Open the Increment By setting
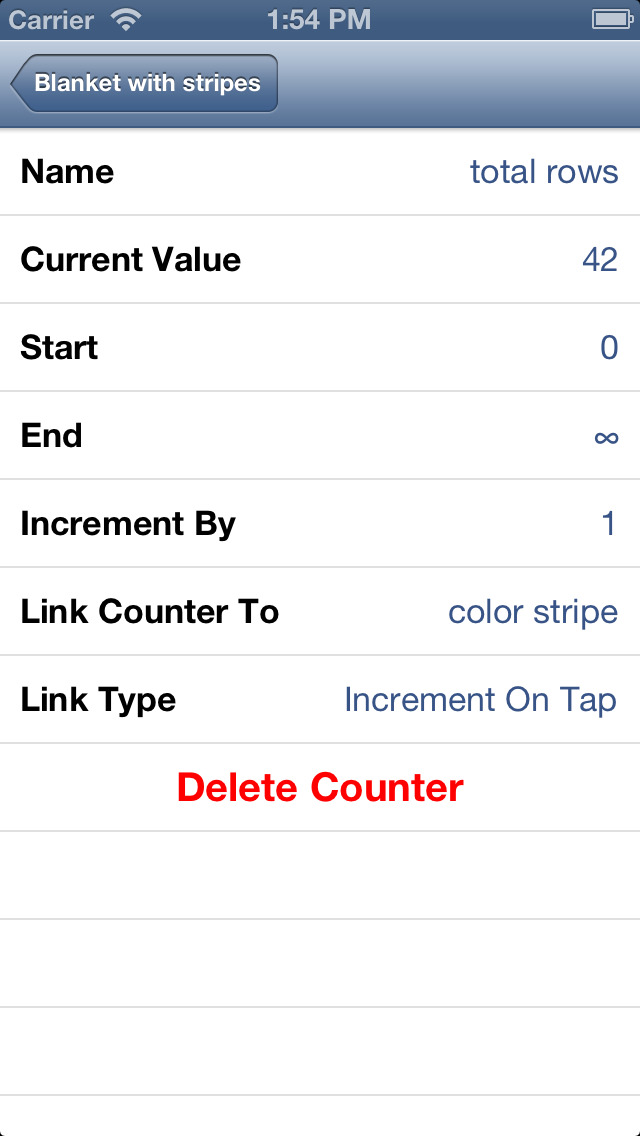This screenshot has width=640, height=1136. point(320,523)
